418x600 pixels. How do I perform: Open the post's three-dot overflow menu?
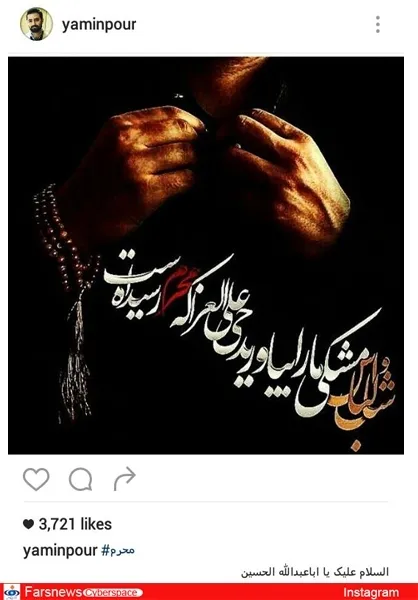[x=378, y=24]
